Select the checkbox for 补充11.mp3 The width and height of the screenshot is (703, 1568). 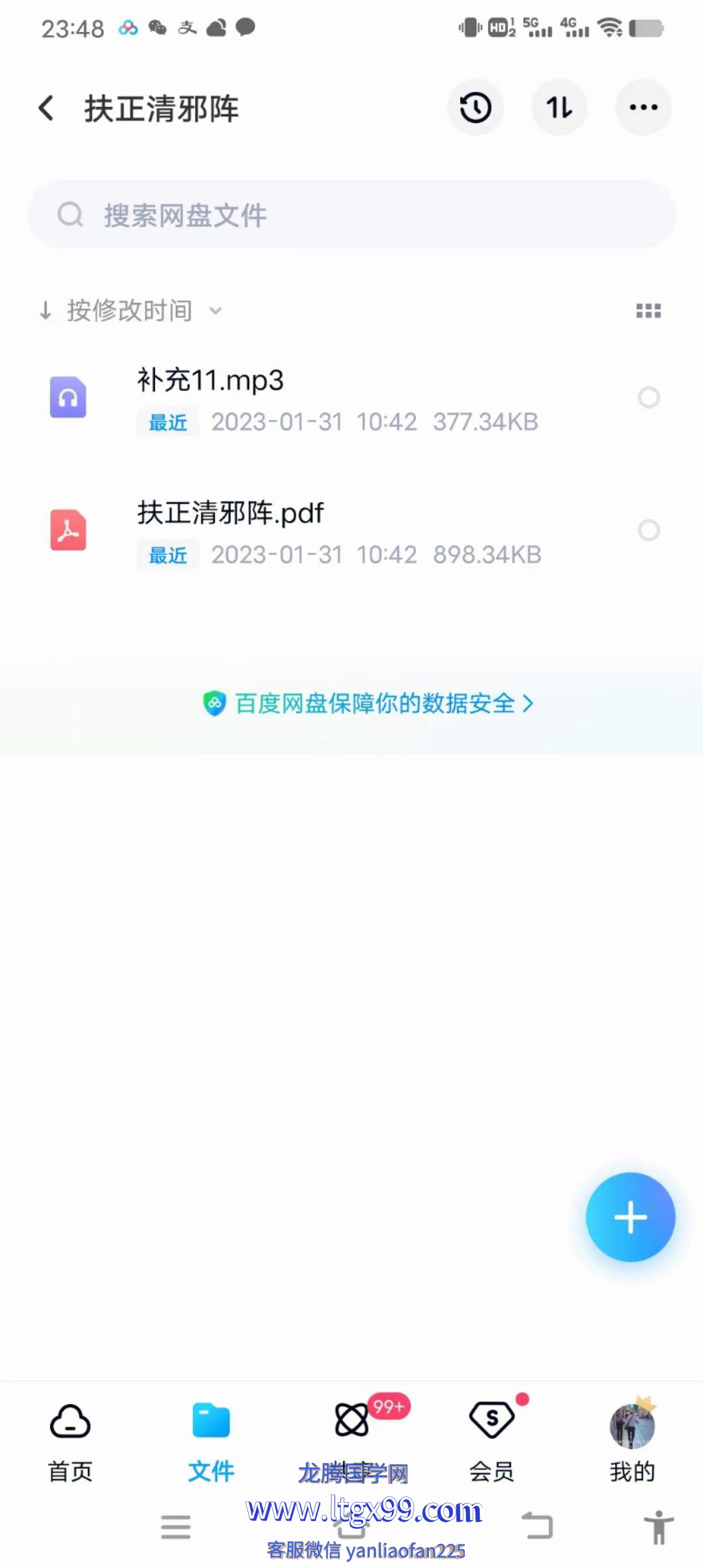(x=648, y=397)
